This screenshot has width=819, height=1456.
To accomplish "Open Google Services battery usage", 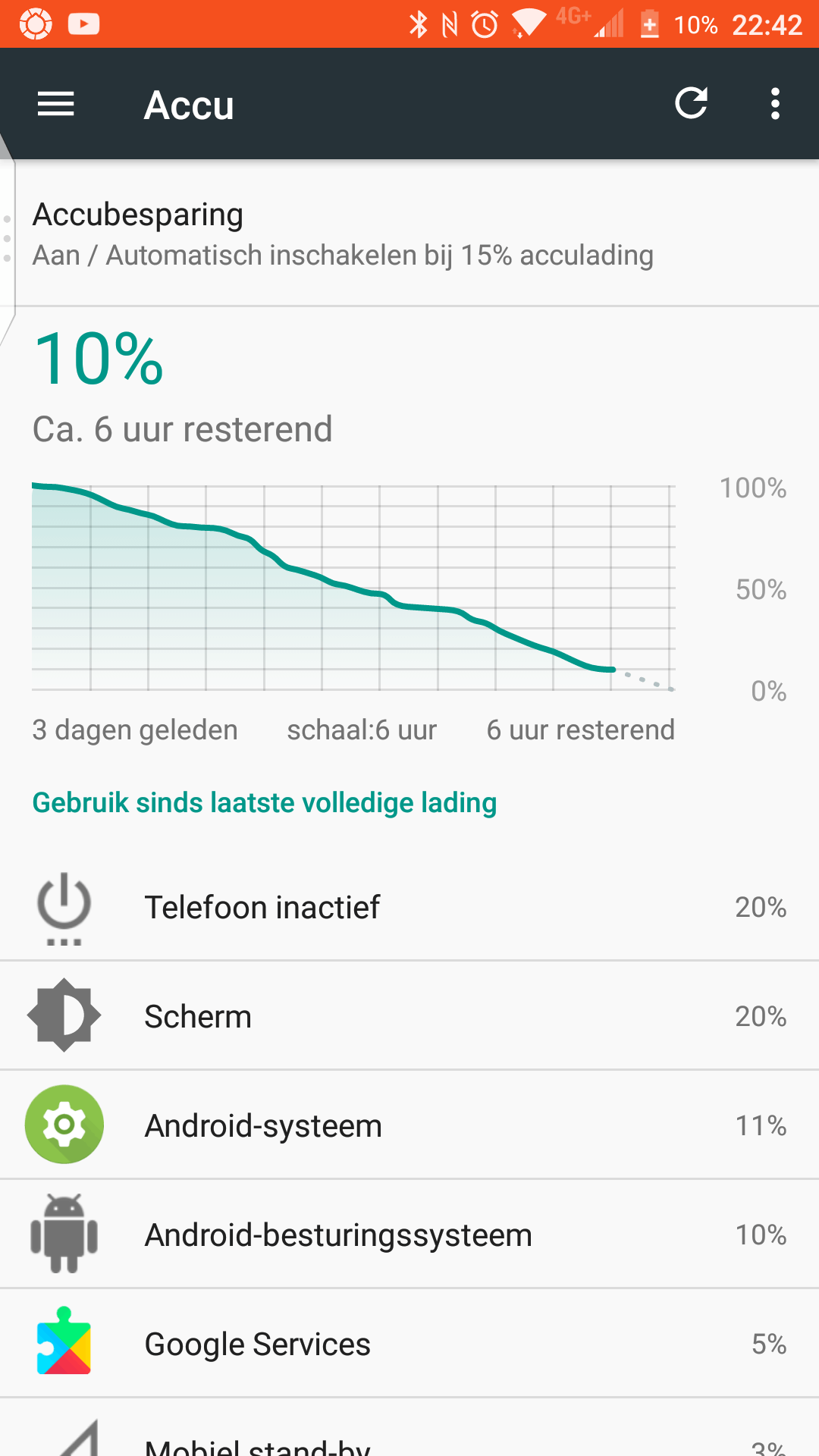I will click(x=409, y=1344).
